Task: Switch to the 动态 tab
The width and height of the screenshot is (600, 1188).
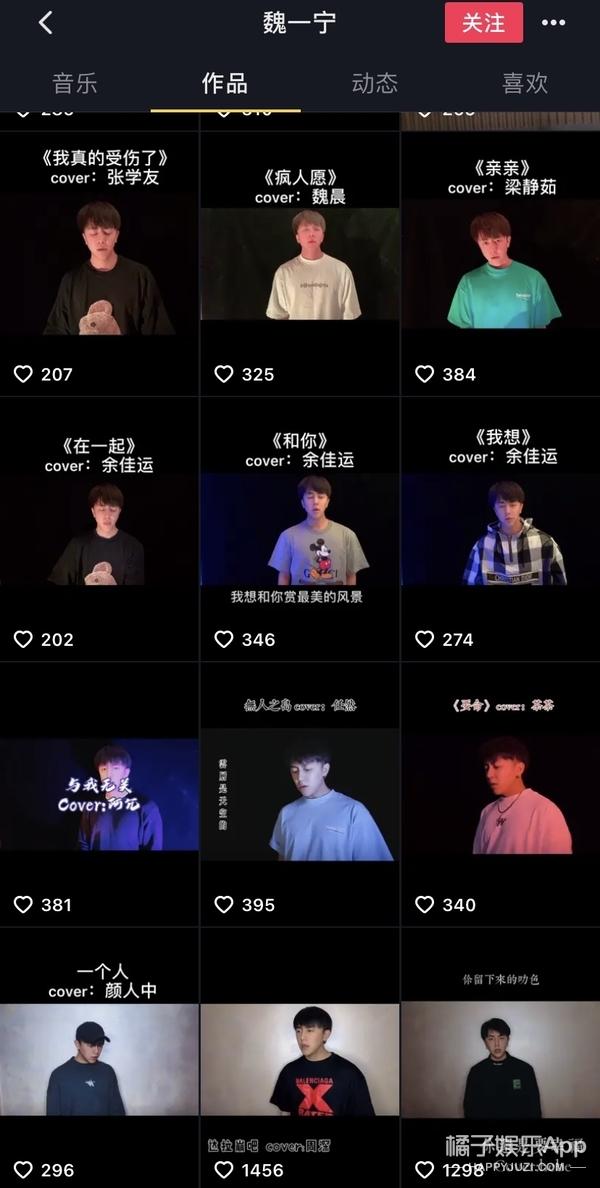Action: pos(375,83)
